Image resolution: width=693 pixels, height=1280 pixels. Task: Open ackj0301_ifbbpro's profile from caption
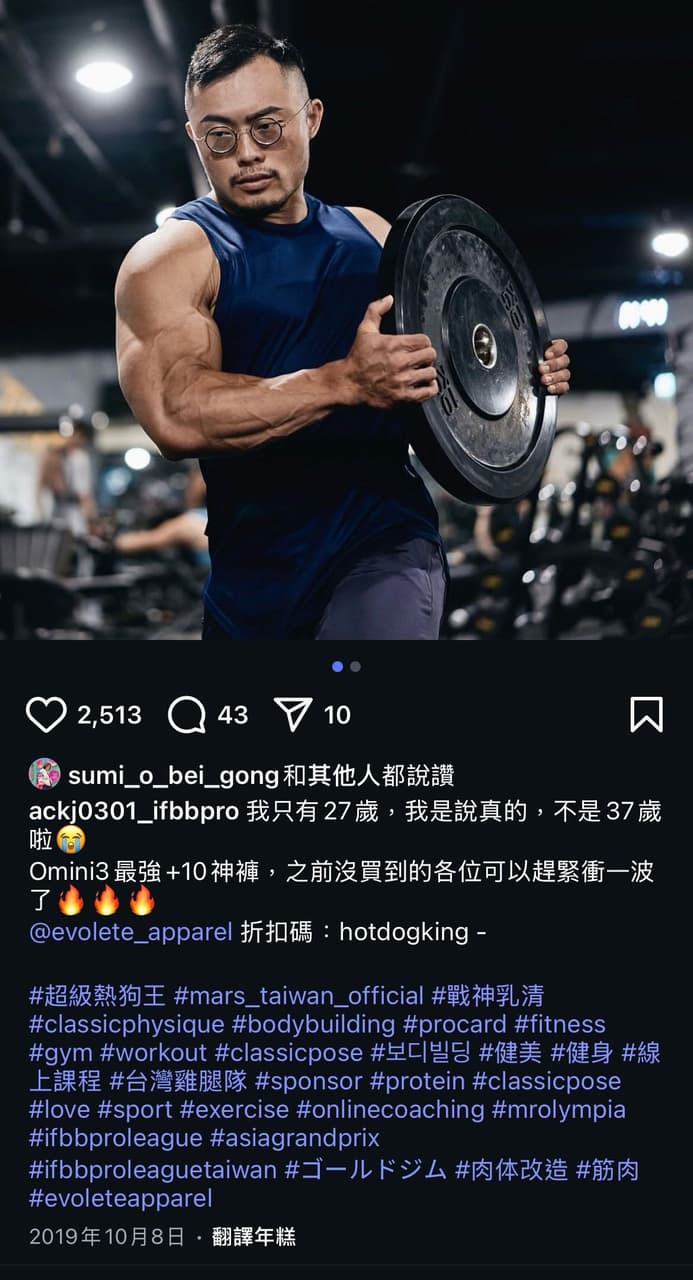click(133, 811)
